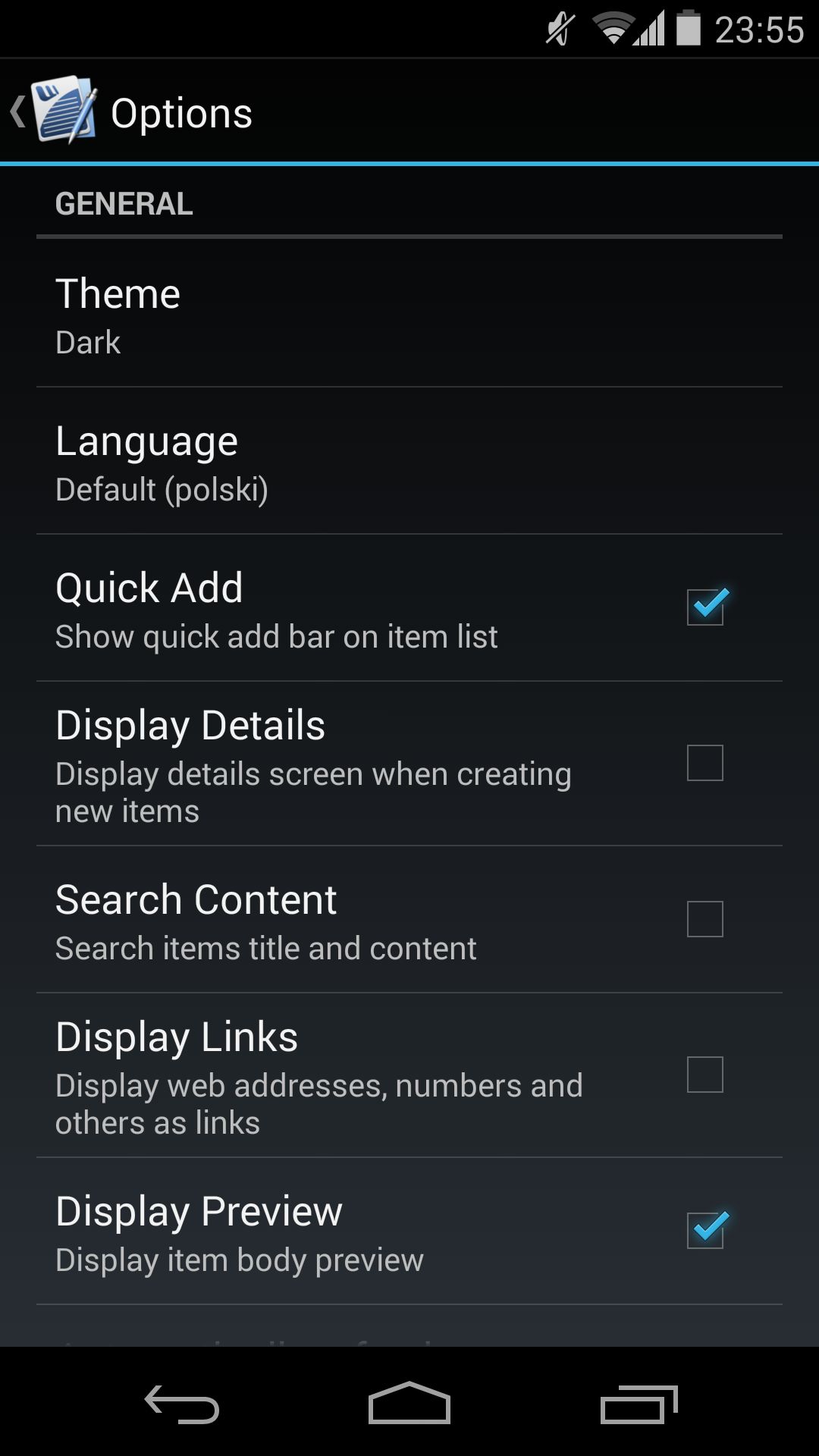The width and height of the screenshot is (819, 1456).
Task: Turn on the Display Links checkbox
Action: tap(705, 1075)
